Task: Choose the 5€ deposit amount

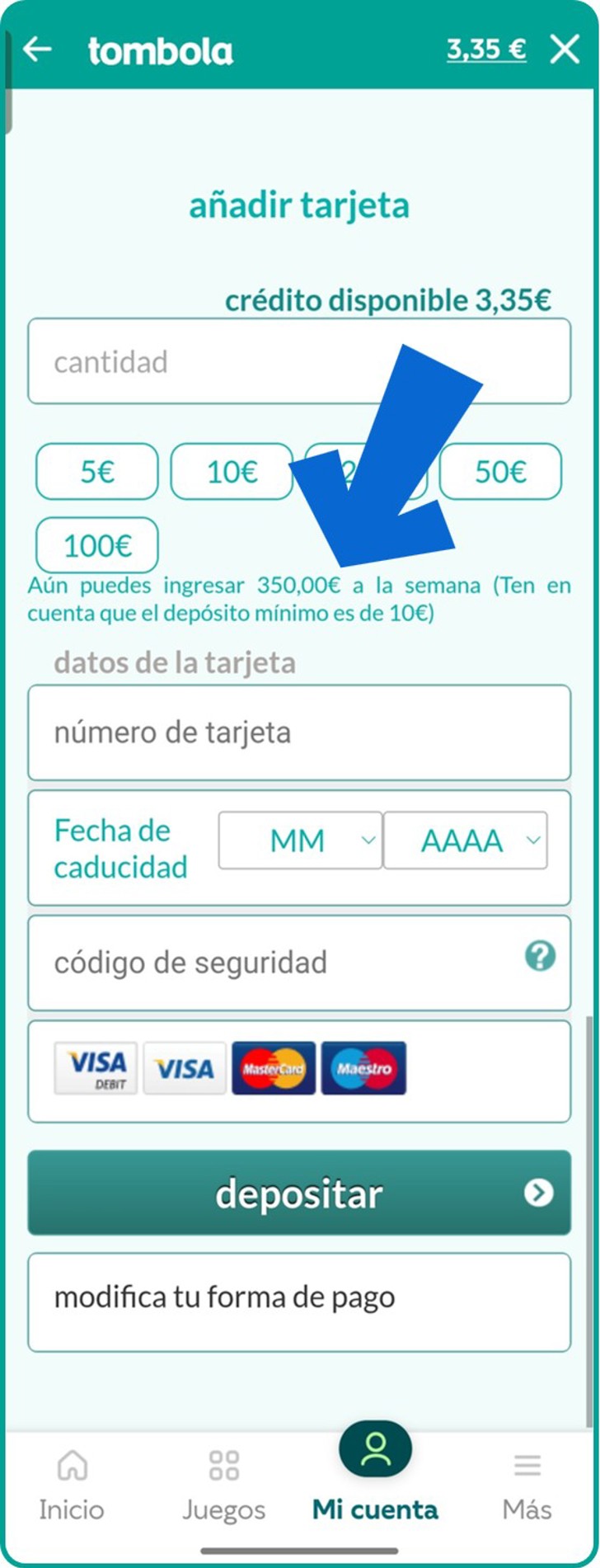Action: tap(96, 472)
